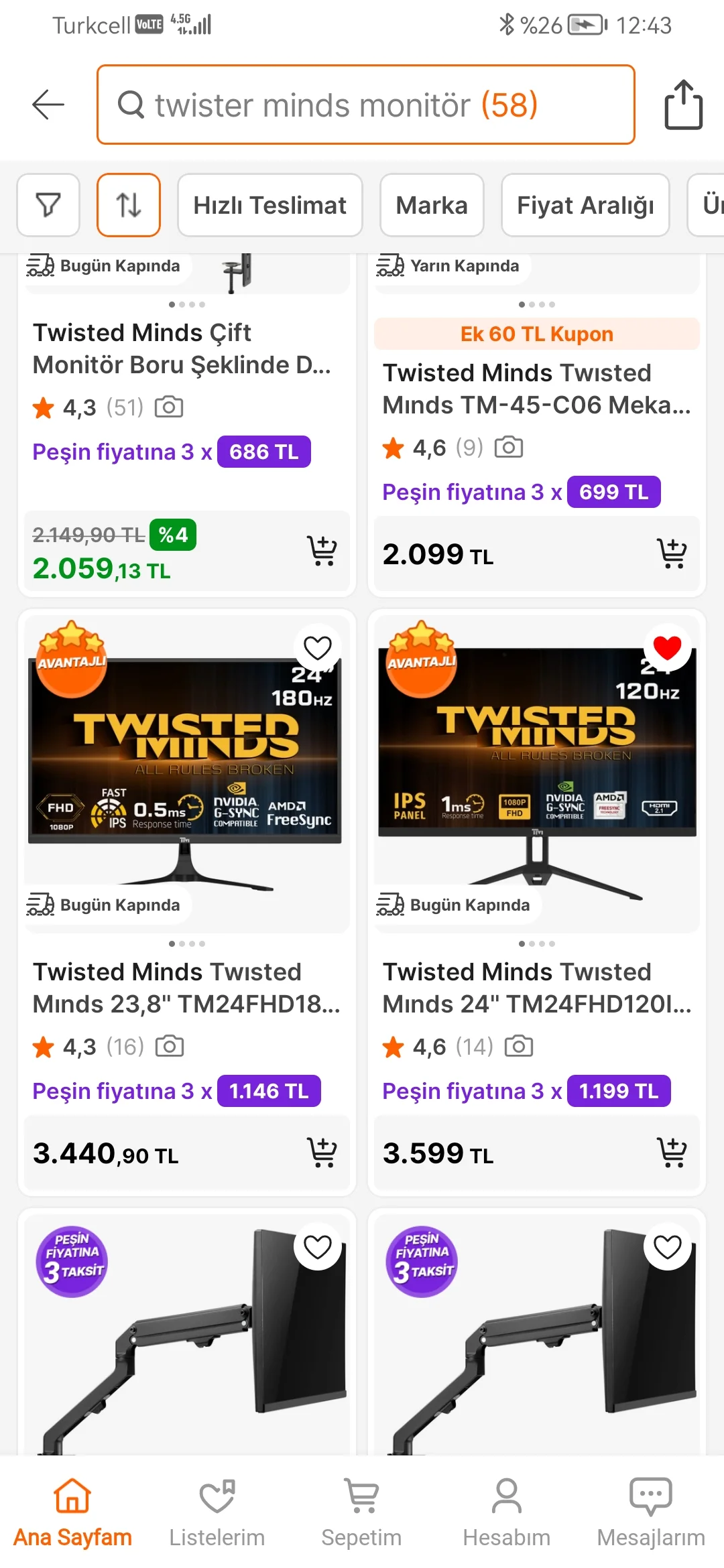Add the 2.099 TL item to cart
Image resolution: width=724 pixels, height=1568 pixels.
(x=672, y=553)
